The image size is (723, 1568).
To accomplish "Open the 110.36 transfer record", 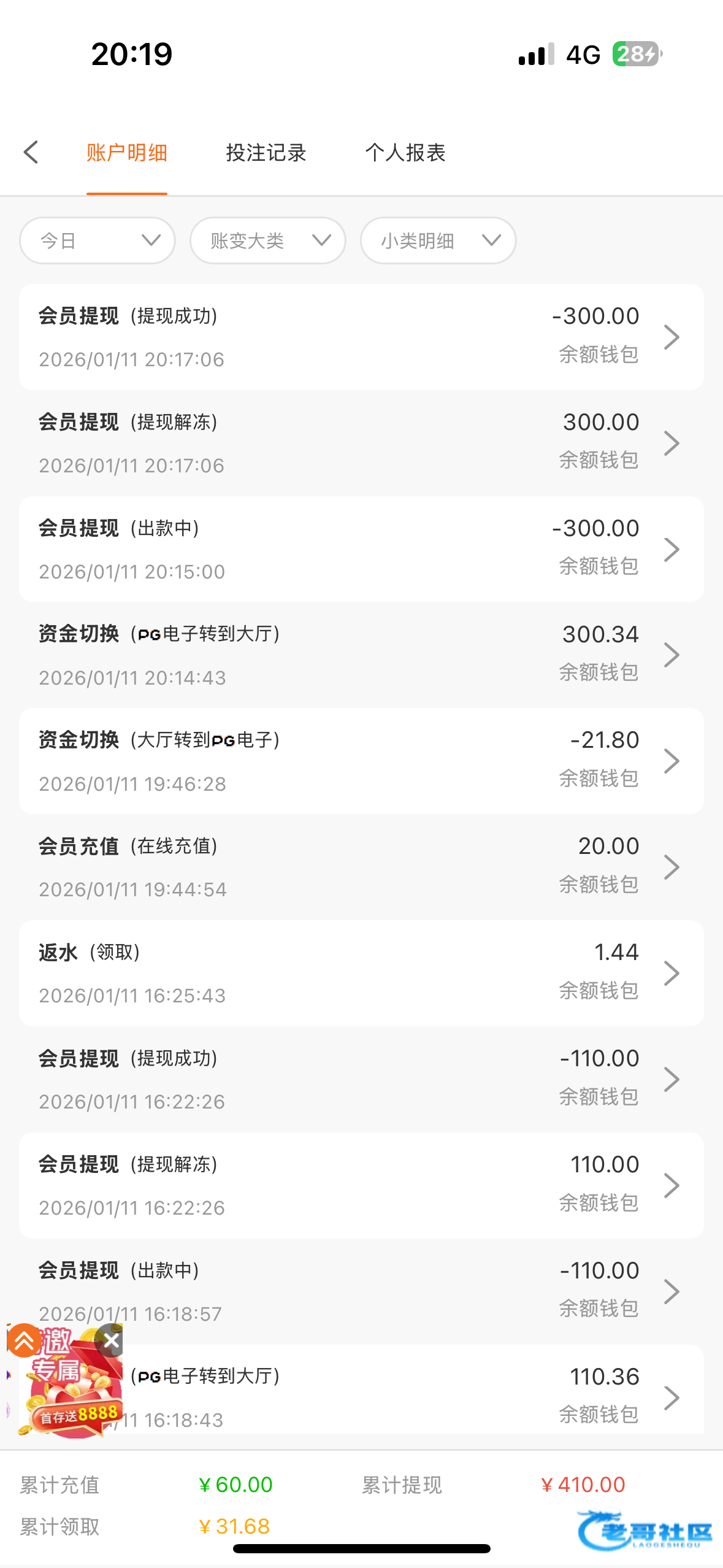I will point(399,1397).
